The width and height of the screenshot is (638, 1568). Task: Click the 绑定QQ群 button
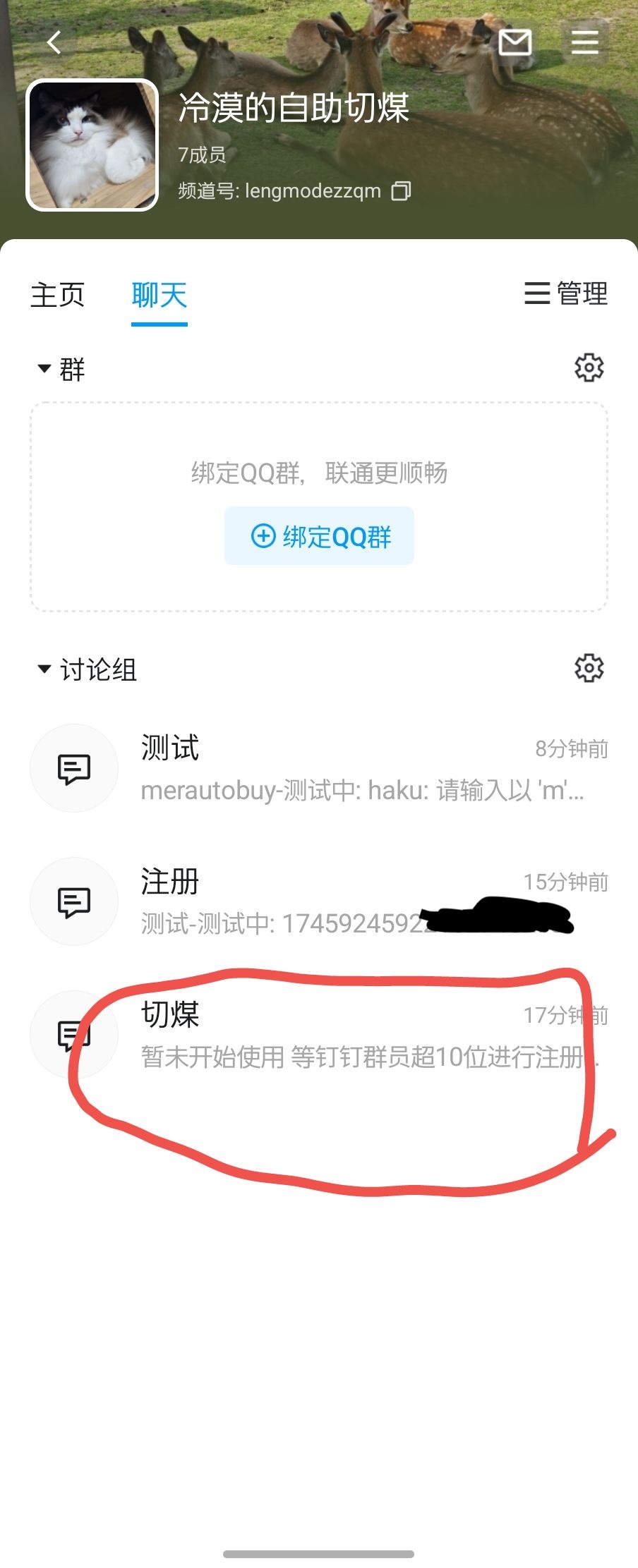(319, 535)
